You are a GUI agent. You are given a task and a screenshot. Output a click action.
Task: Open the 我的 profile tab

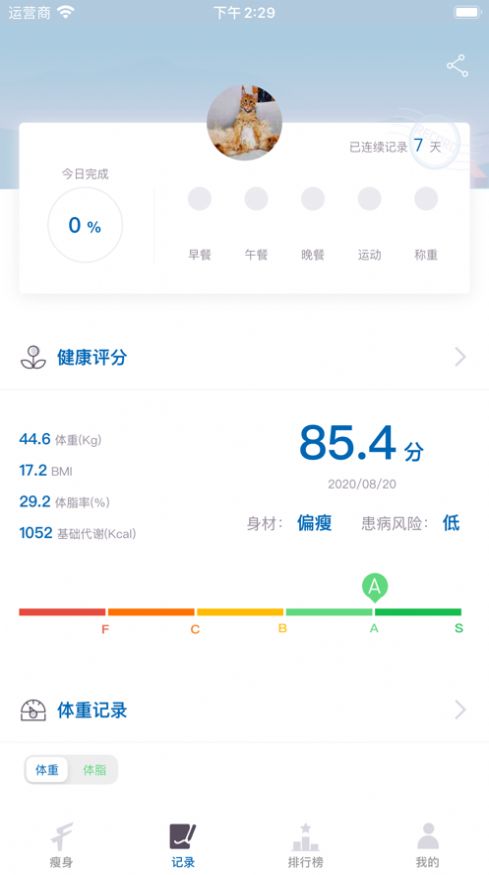(x=428, y=845)
